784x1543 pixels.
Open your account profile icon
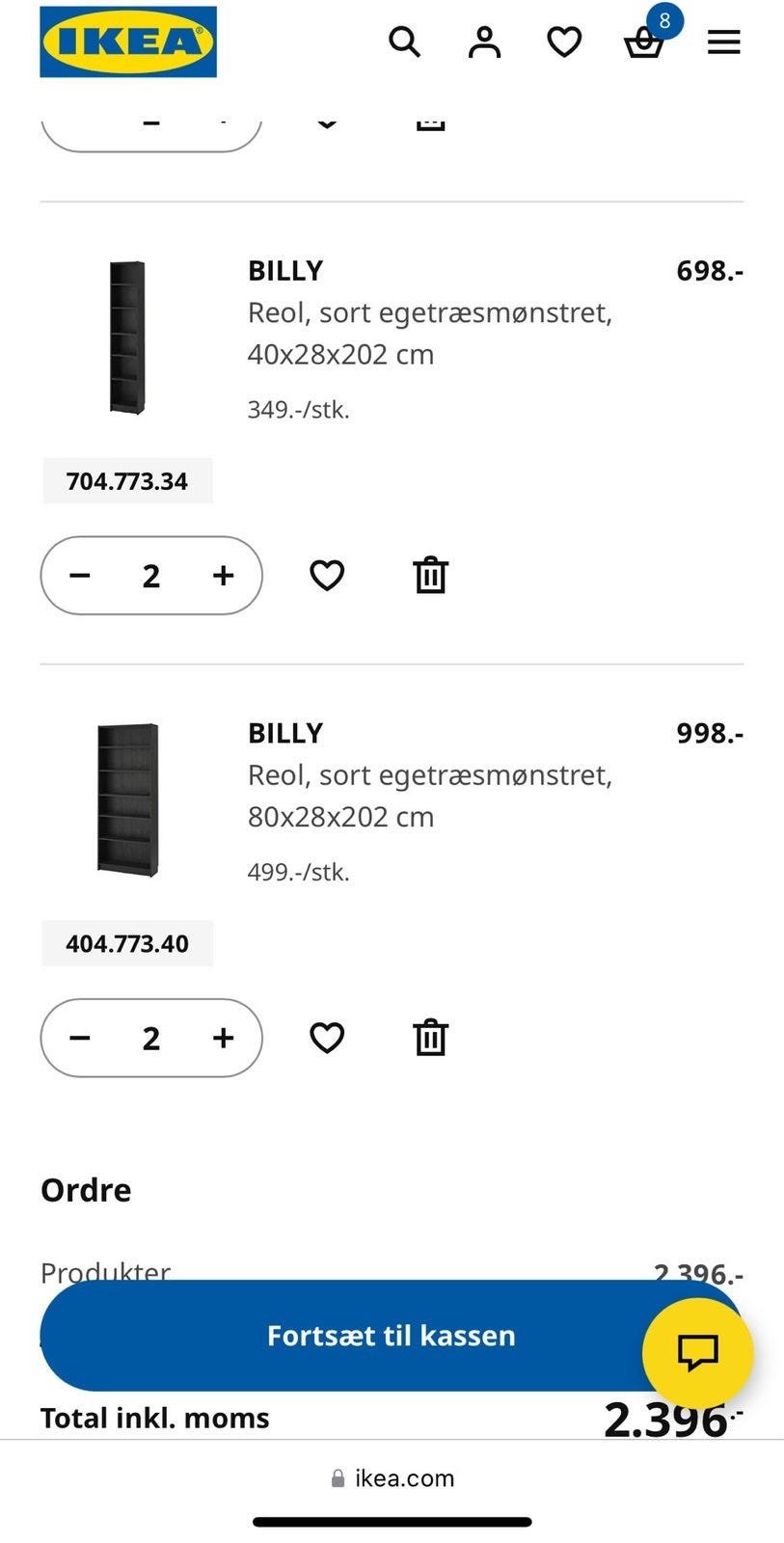pos(484,42)
